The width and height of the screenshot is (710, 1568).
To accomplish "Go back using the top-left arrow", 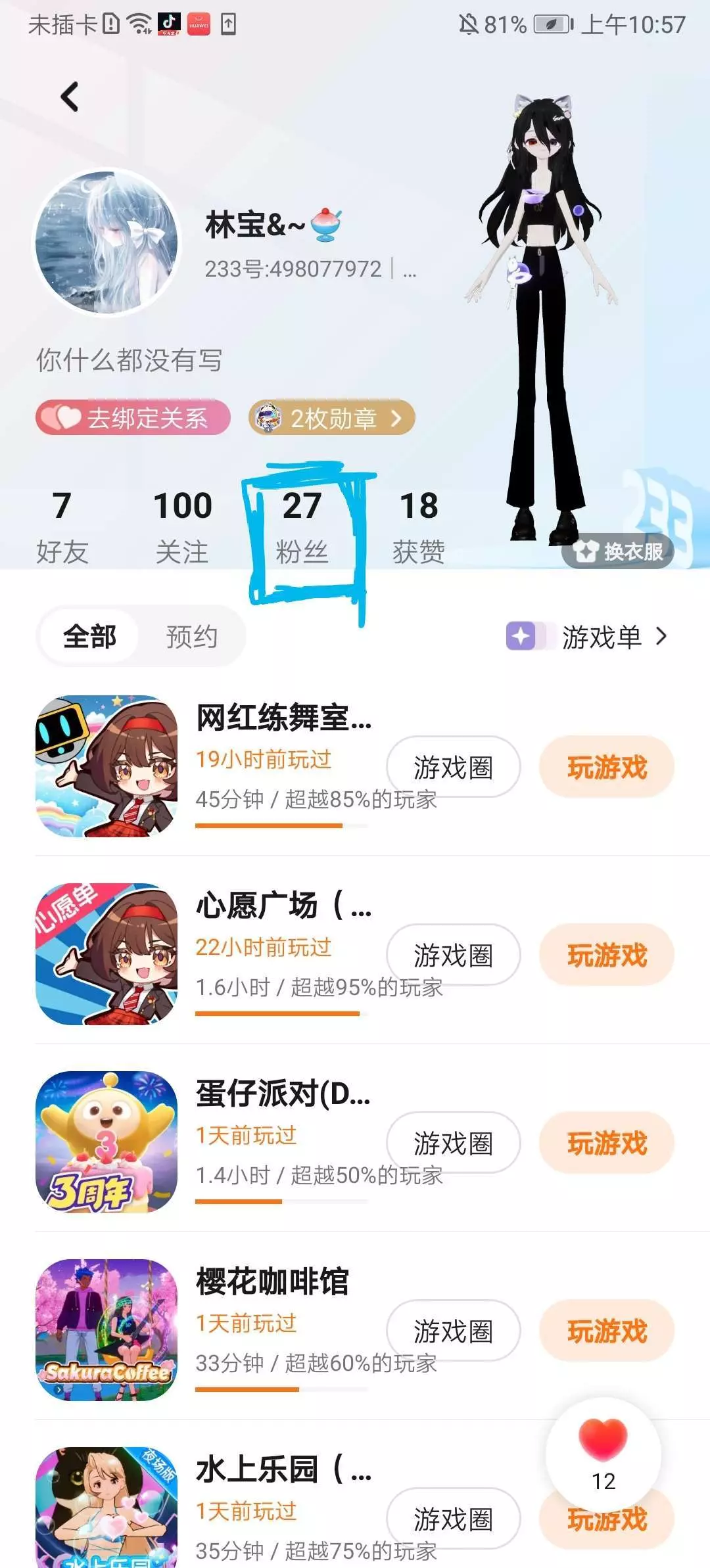I will [x=70, y=97].
